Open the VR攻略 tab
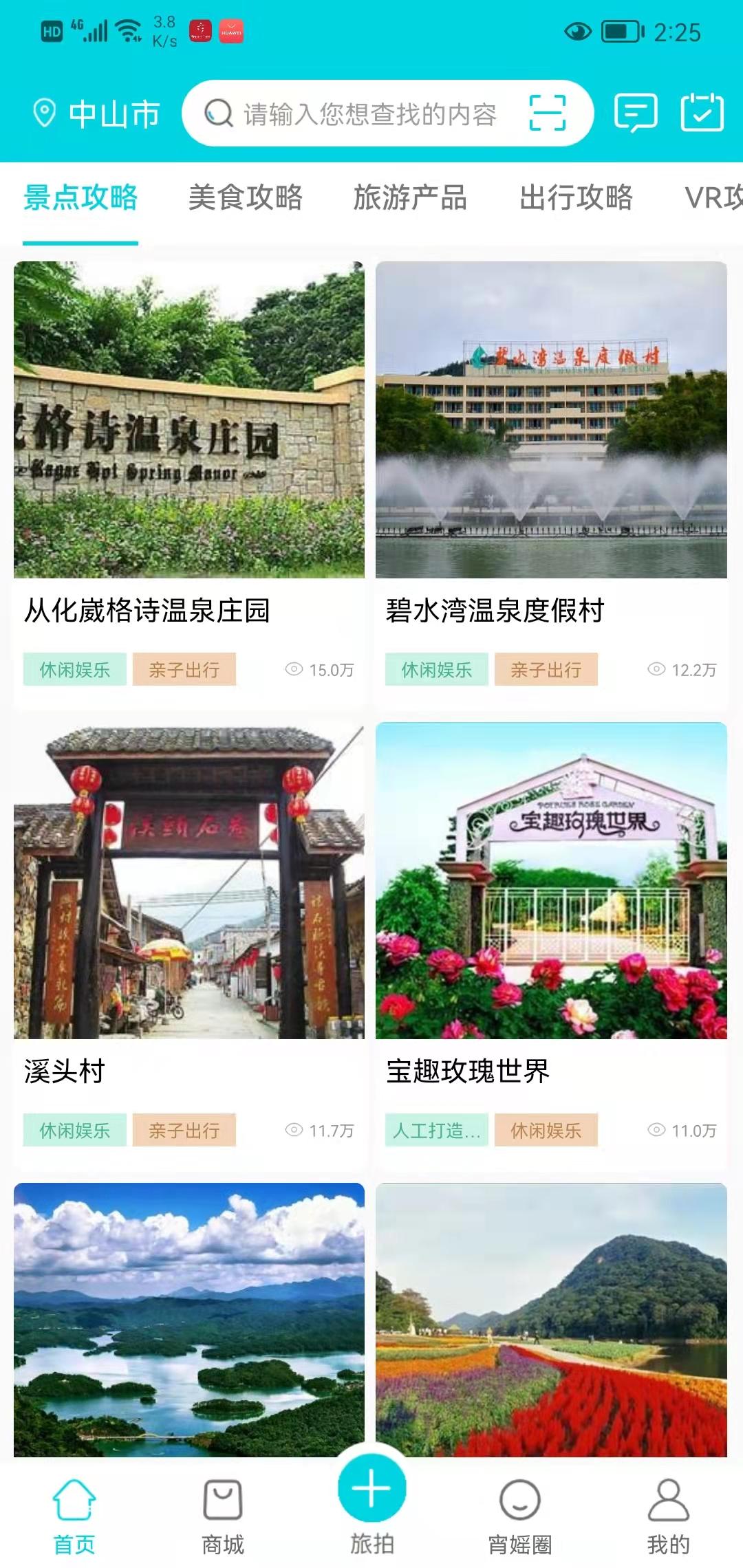Viewport: 743px width, 1568px height. (714, 199)
